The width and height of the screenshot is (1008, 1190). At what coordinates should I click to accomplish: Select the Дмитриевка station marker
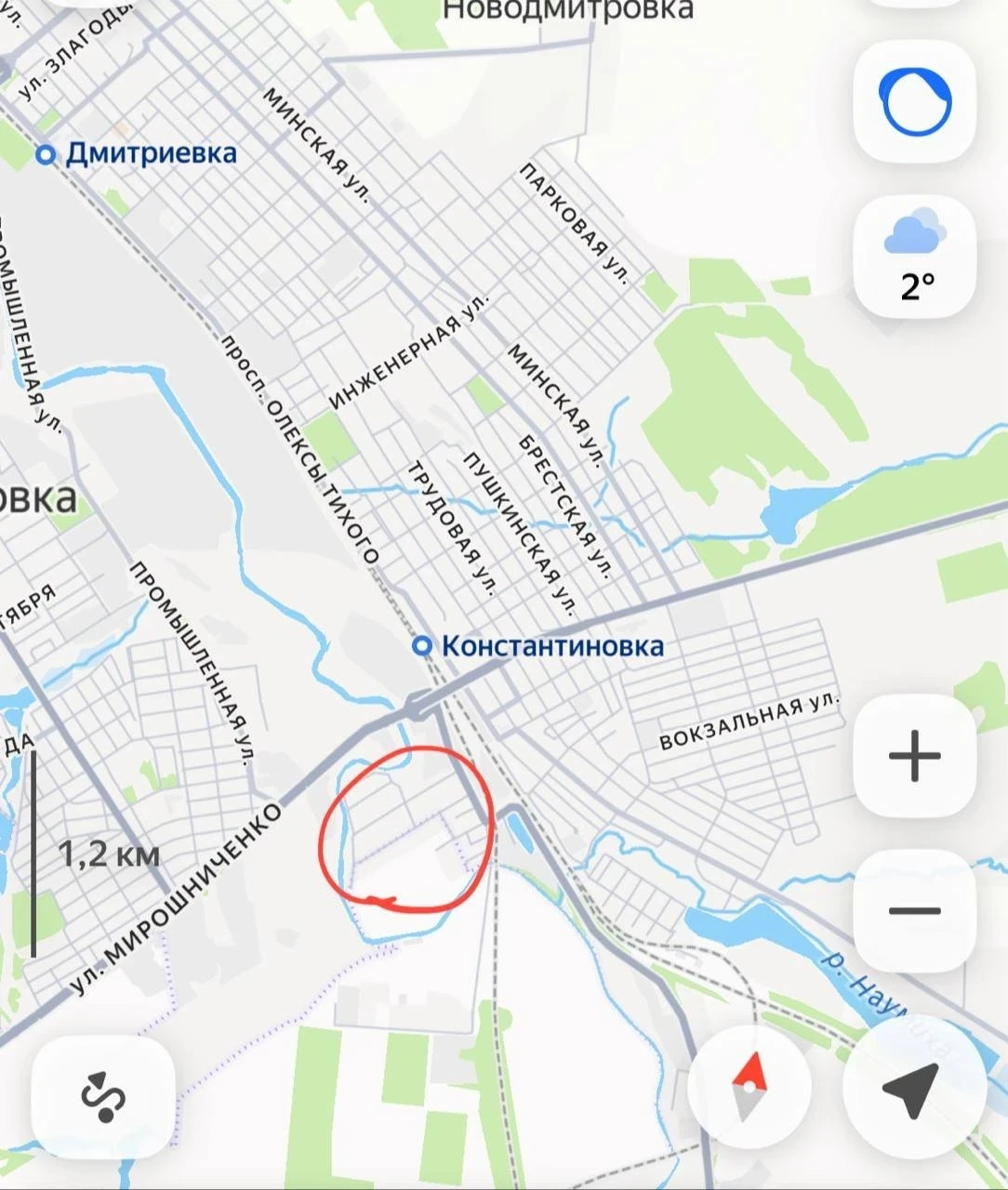pos(46,154)
